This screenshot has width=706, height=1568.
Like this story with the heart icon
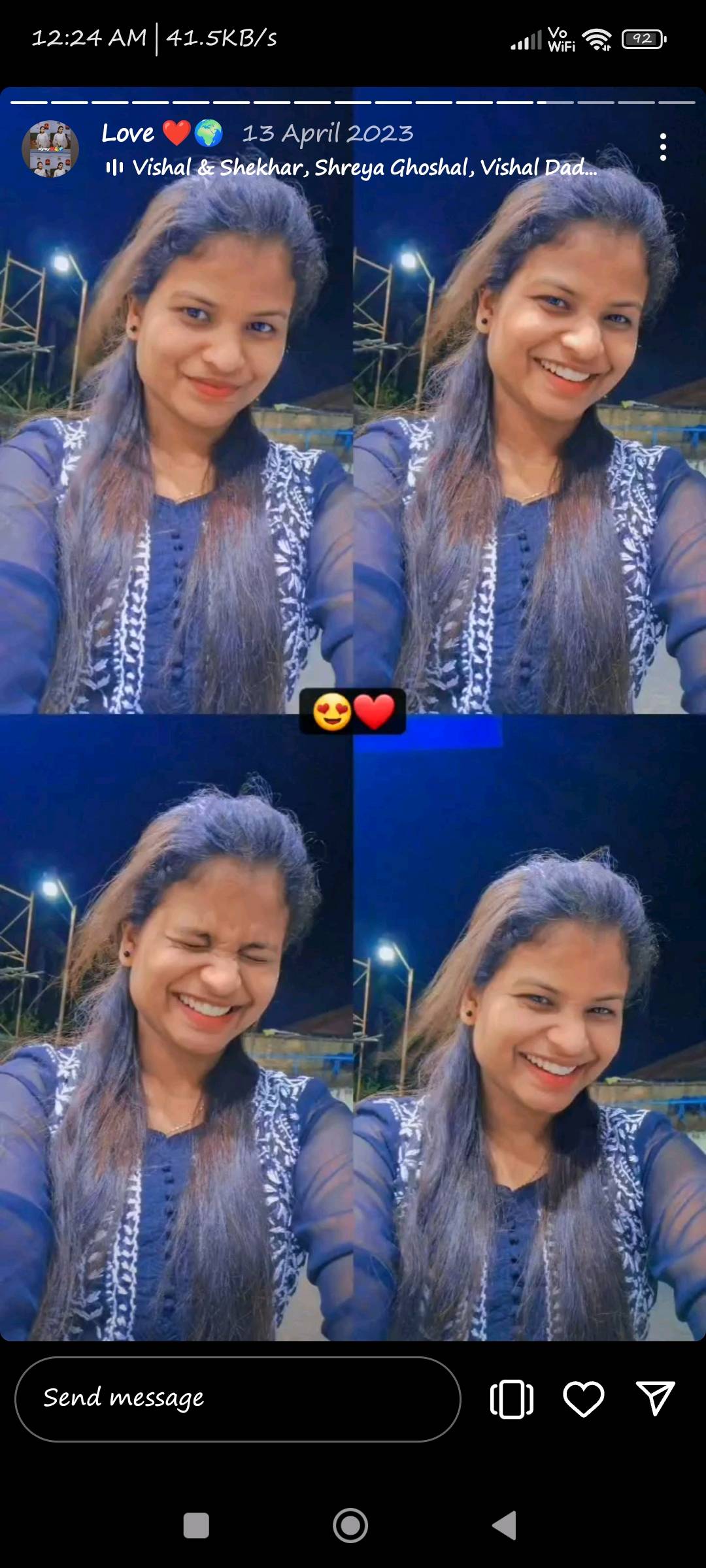pos(583,1399)
